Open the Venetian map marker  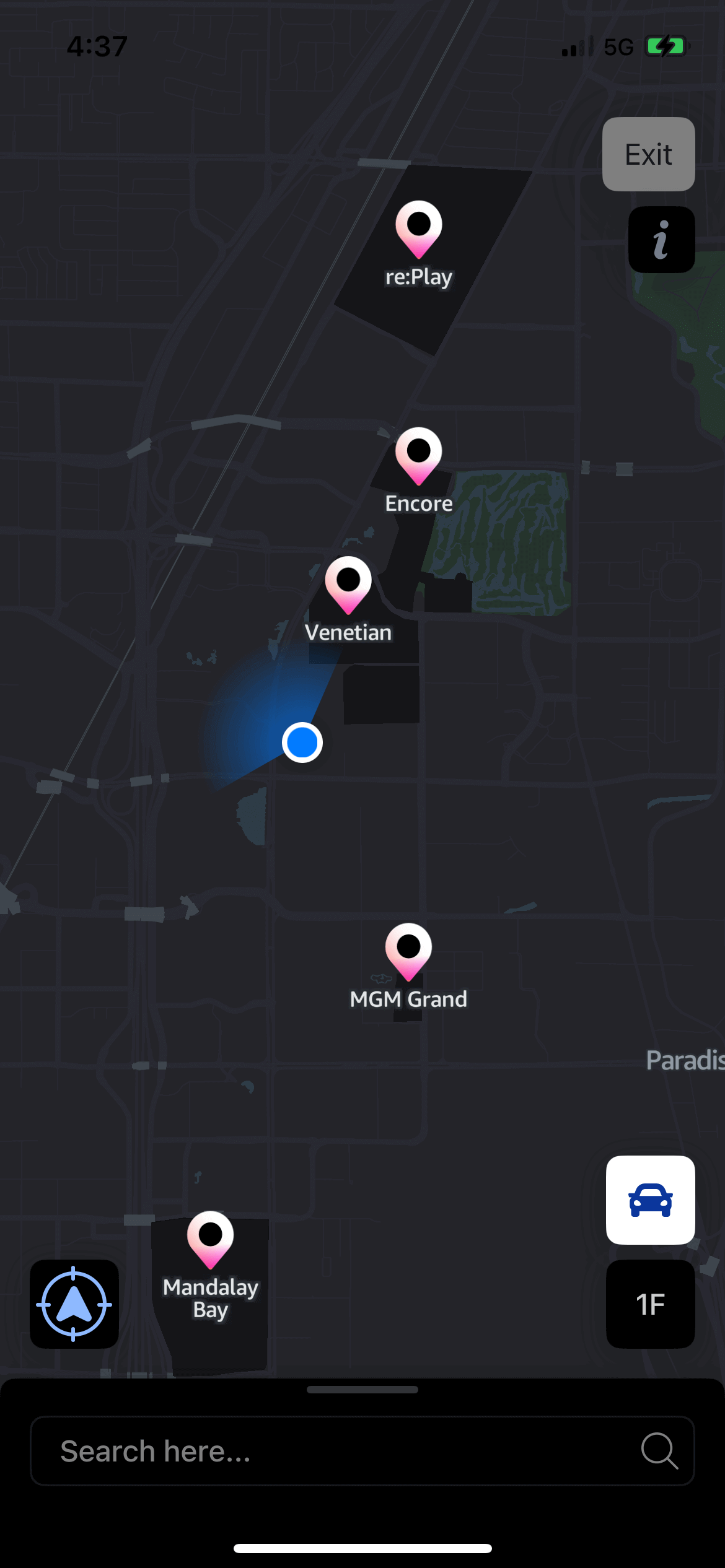pos(348,584)
